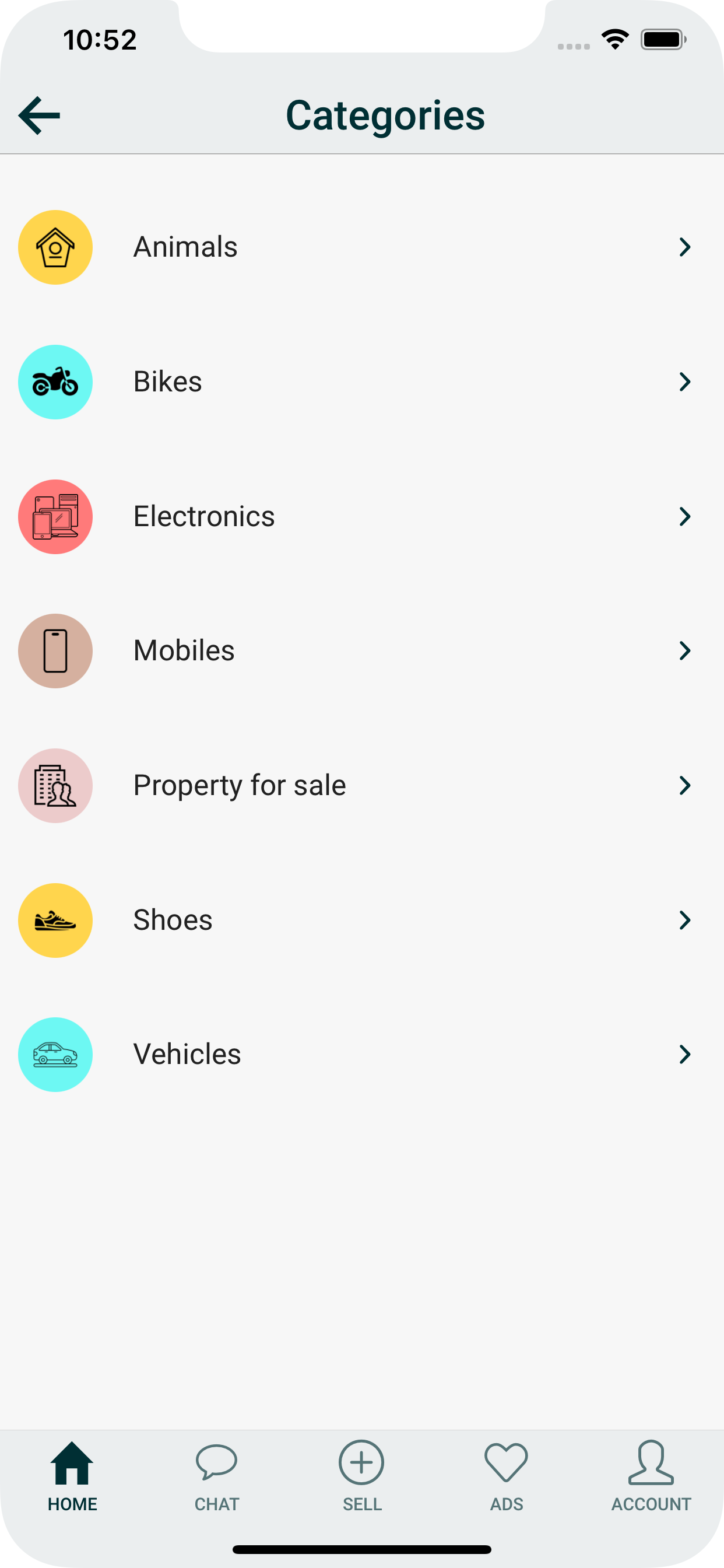Open the Animals category
724x1568 pixels.
coord(361,247)
